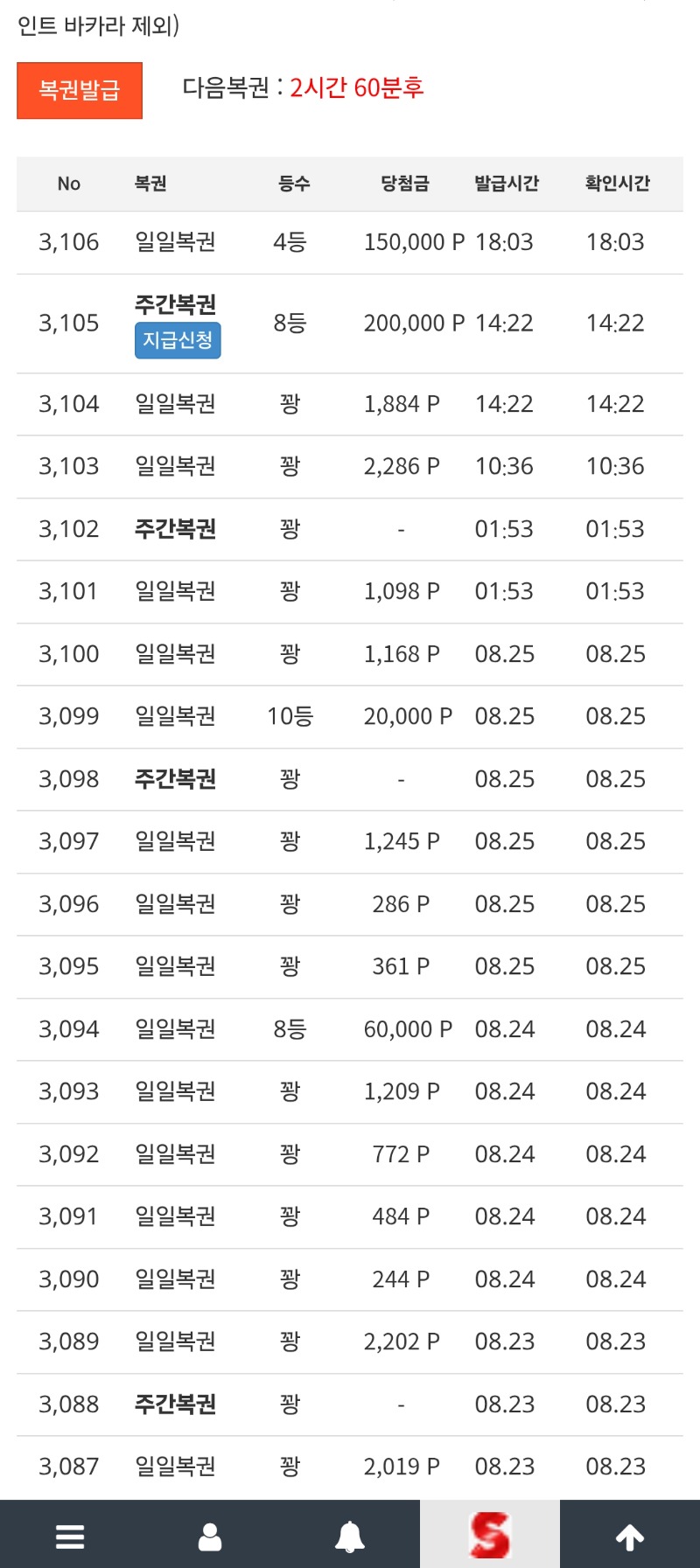700x1568 pixels.
Task: Tap the 복권발급 button
Action: tap(80, 90)
